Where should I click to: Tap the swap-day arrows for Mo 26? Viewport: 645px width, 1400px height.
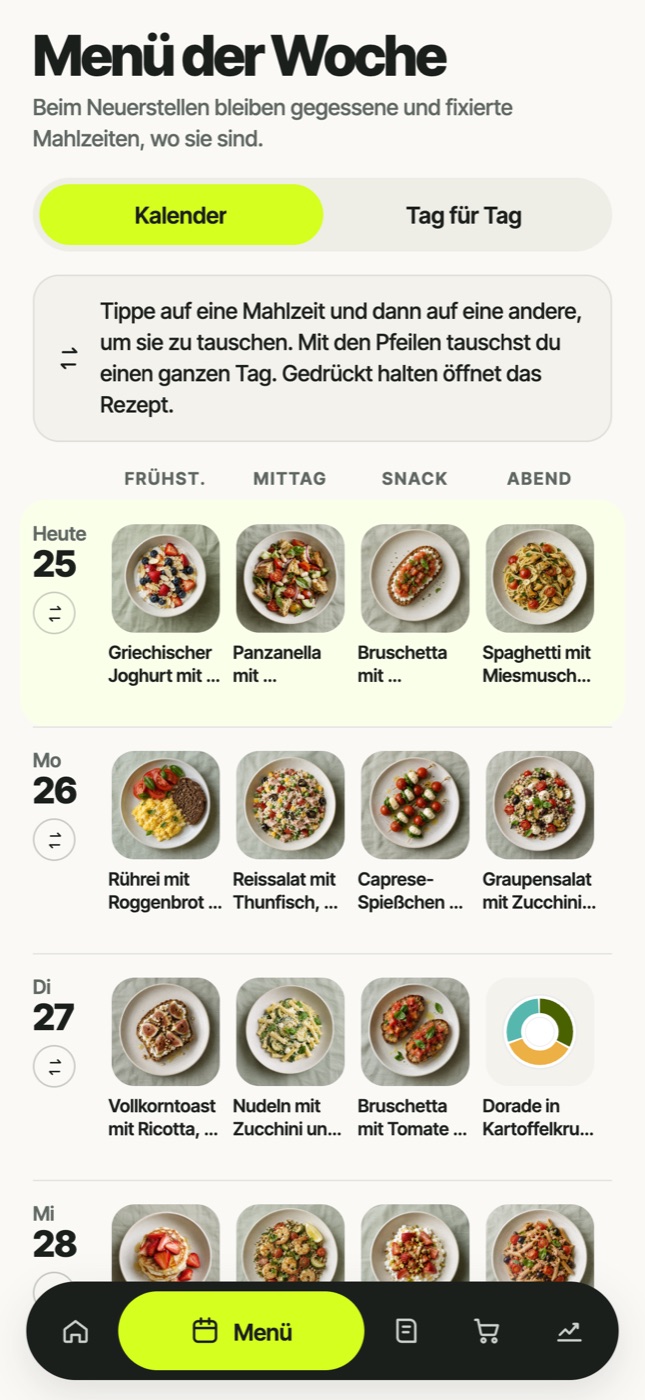point(54,840)
